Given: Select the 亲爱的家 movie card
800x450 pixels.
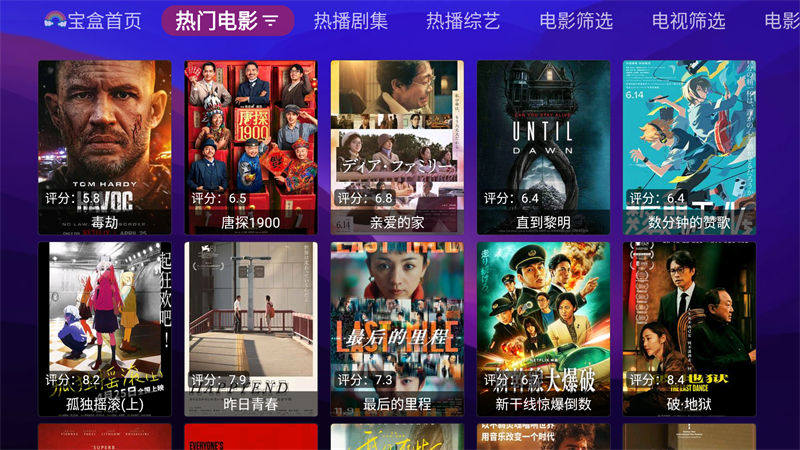Looking at the screenshot, I should pos(397,147).
